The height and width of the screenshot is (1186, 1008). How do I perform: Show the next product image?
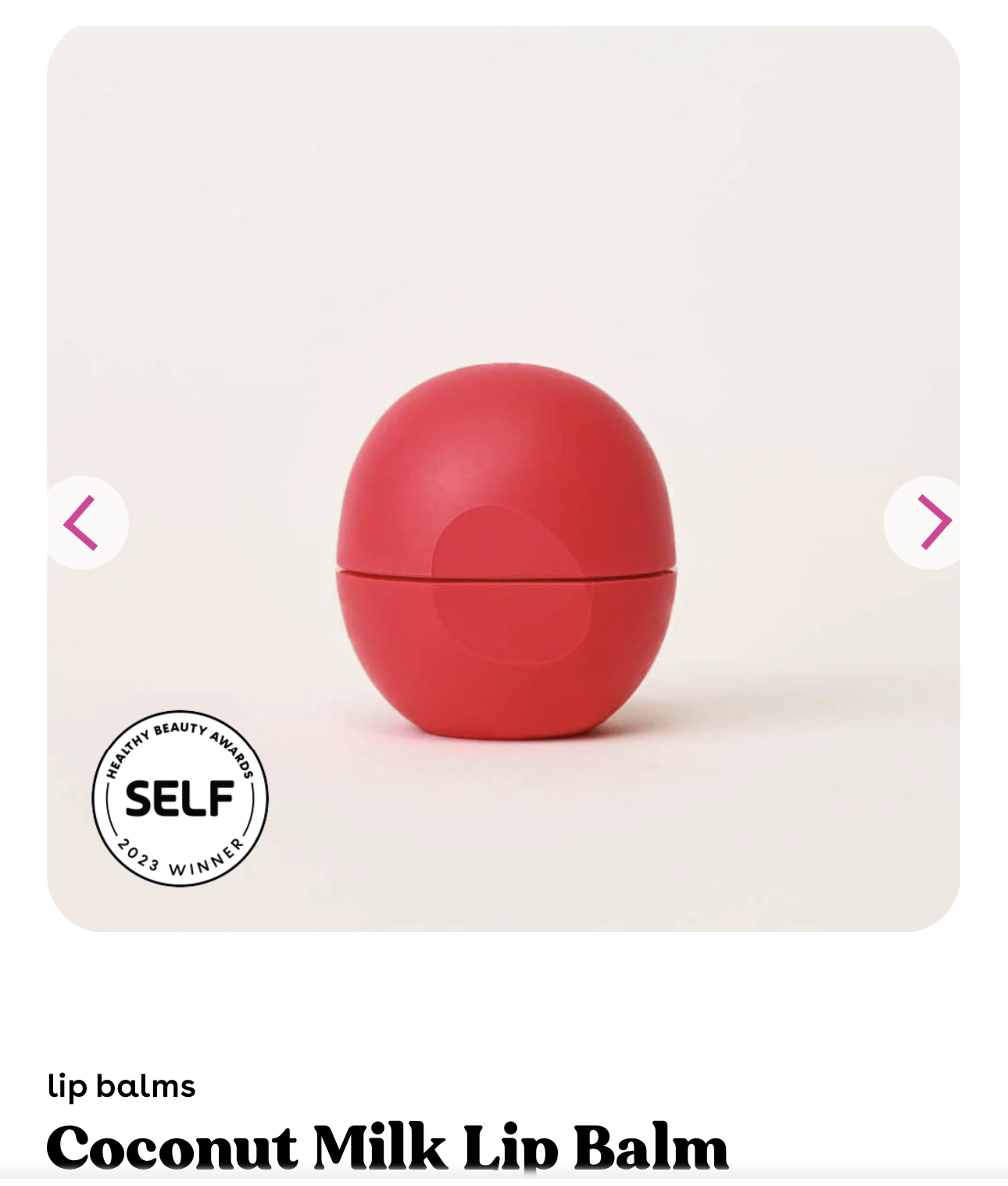tap(931, 522)
